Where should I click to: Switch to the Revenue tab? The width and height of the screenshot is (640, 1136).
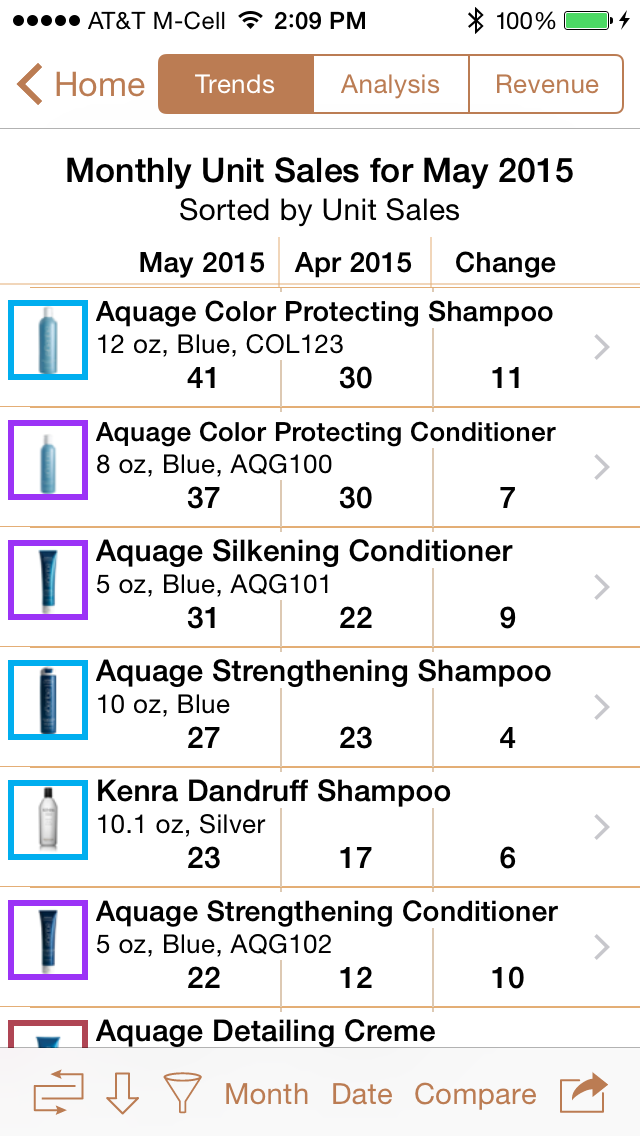(547, 84)
